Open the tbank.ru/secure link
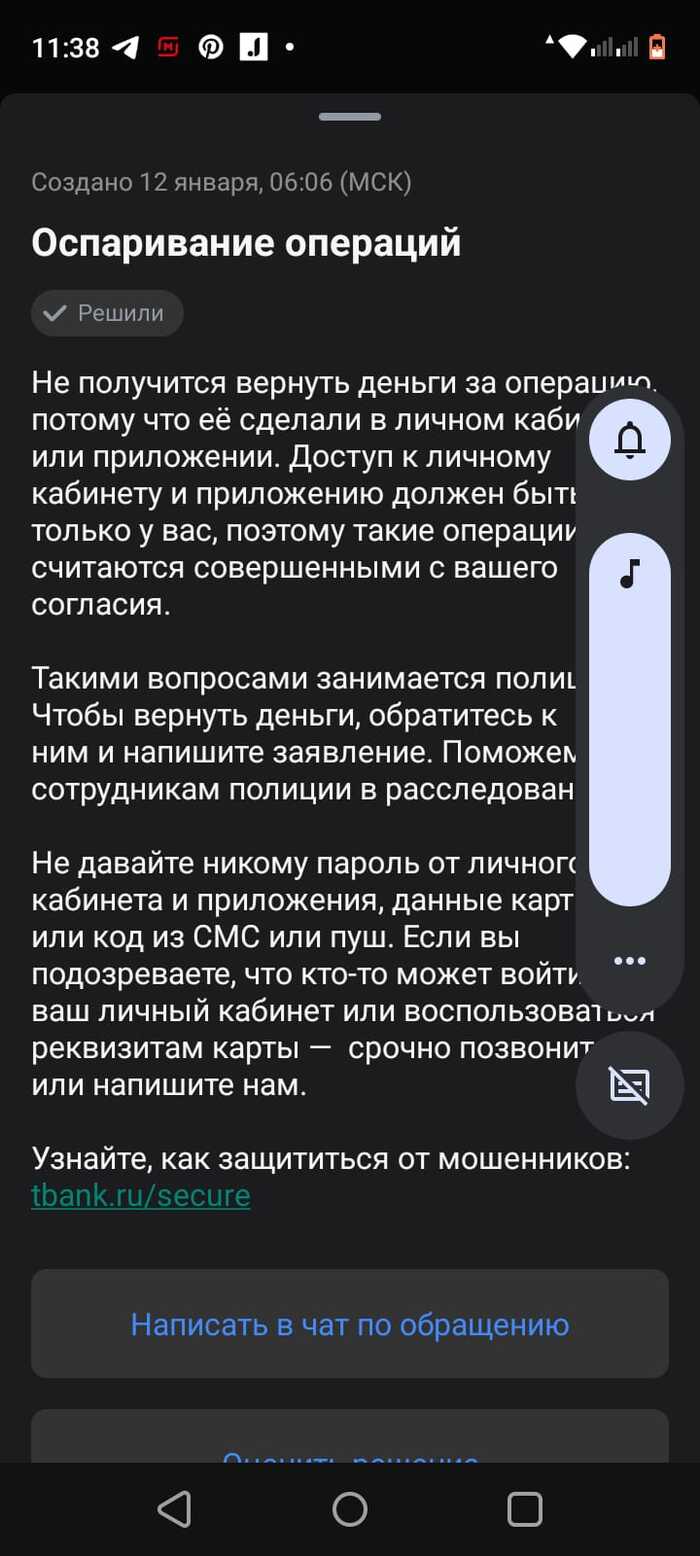 click(x=141, y=1195)
